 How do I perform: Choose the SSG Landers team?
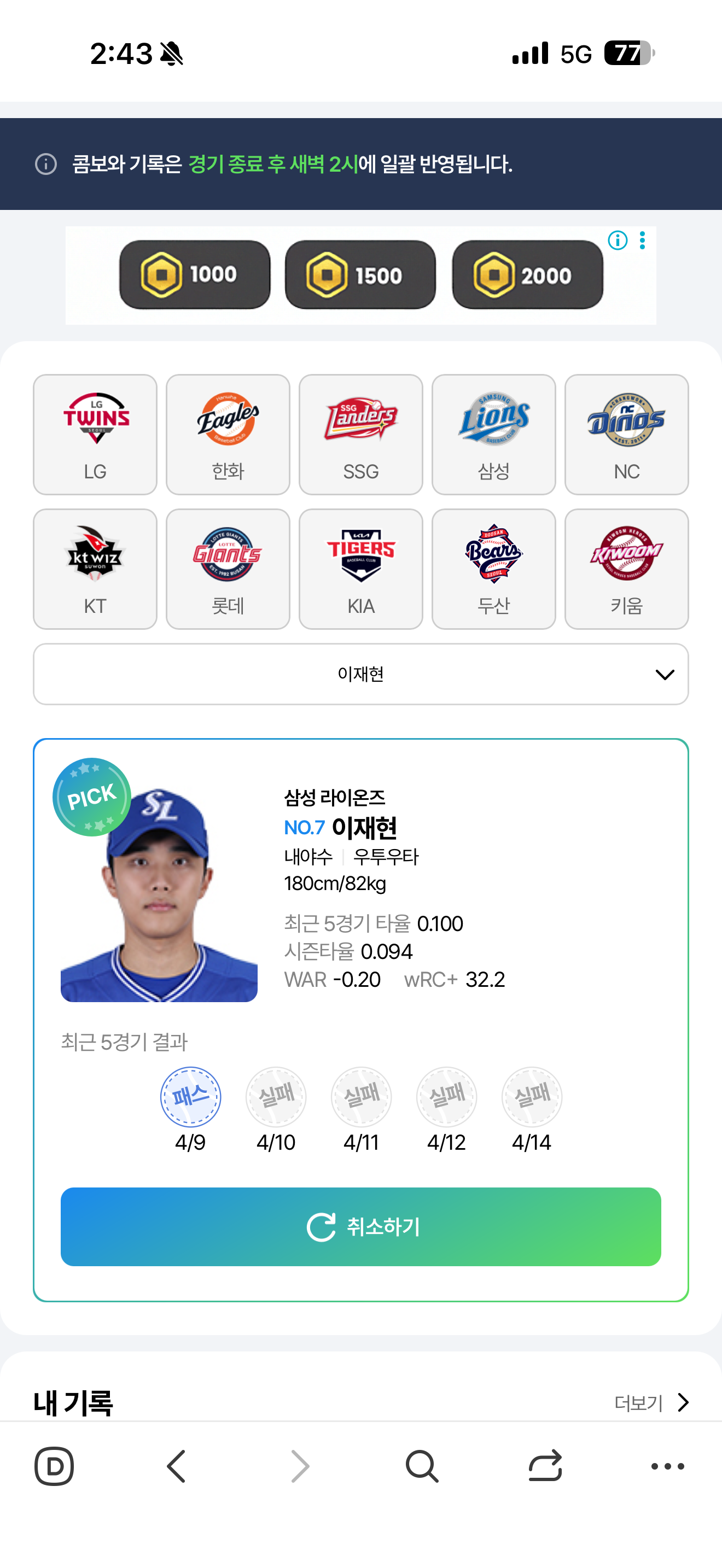click(361, 435)
